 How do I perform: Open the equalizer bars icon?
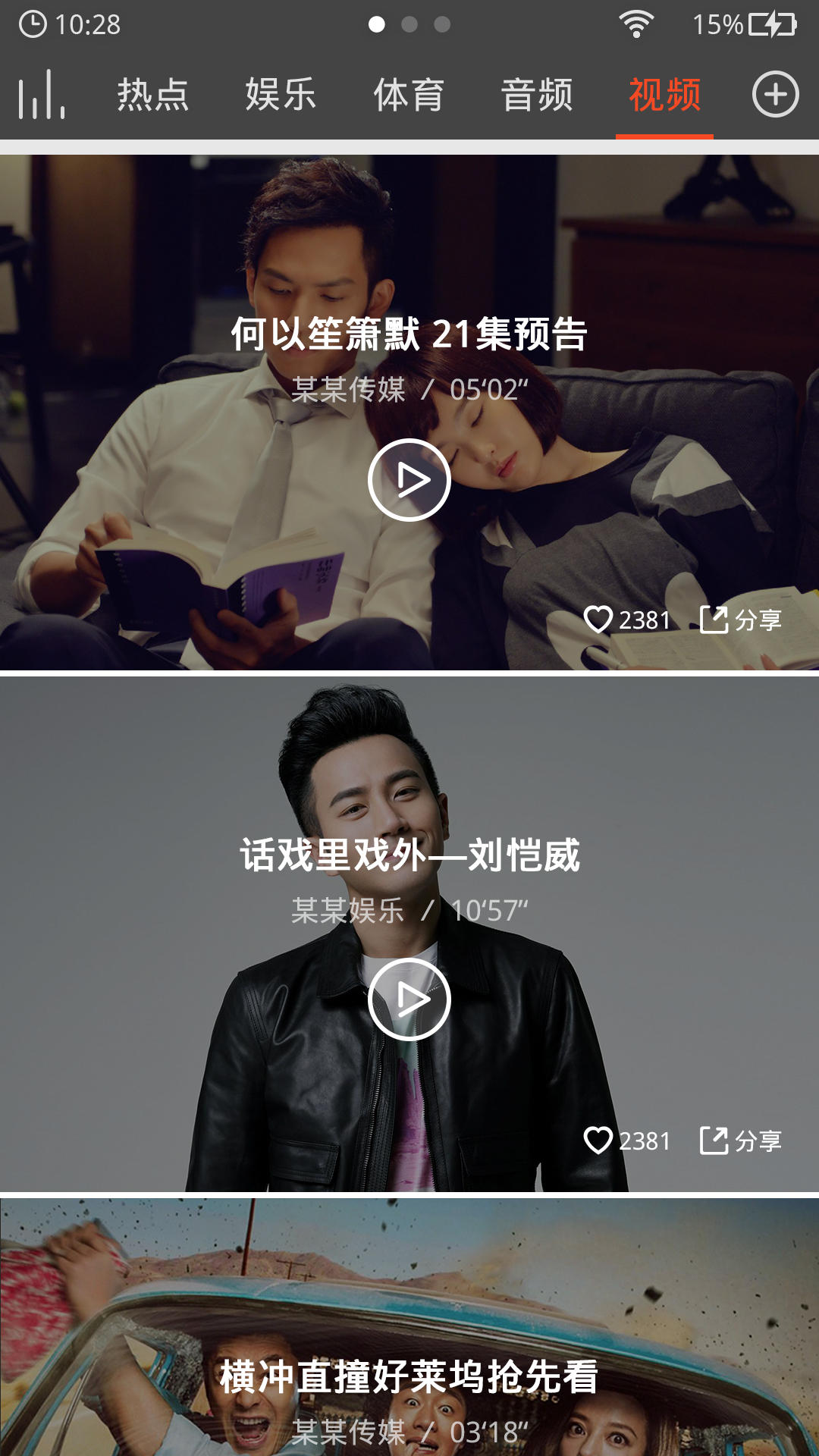click(42, 95)
